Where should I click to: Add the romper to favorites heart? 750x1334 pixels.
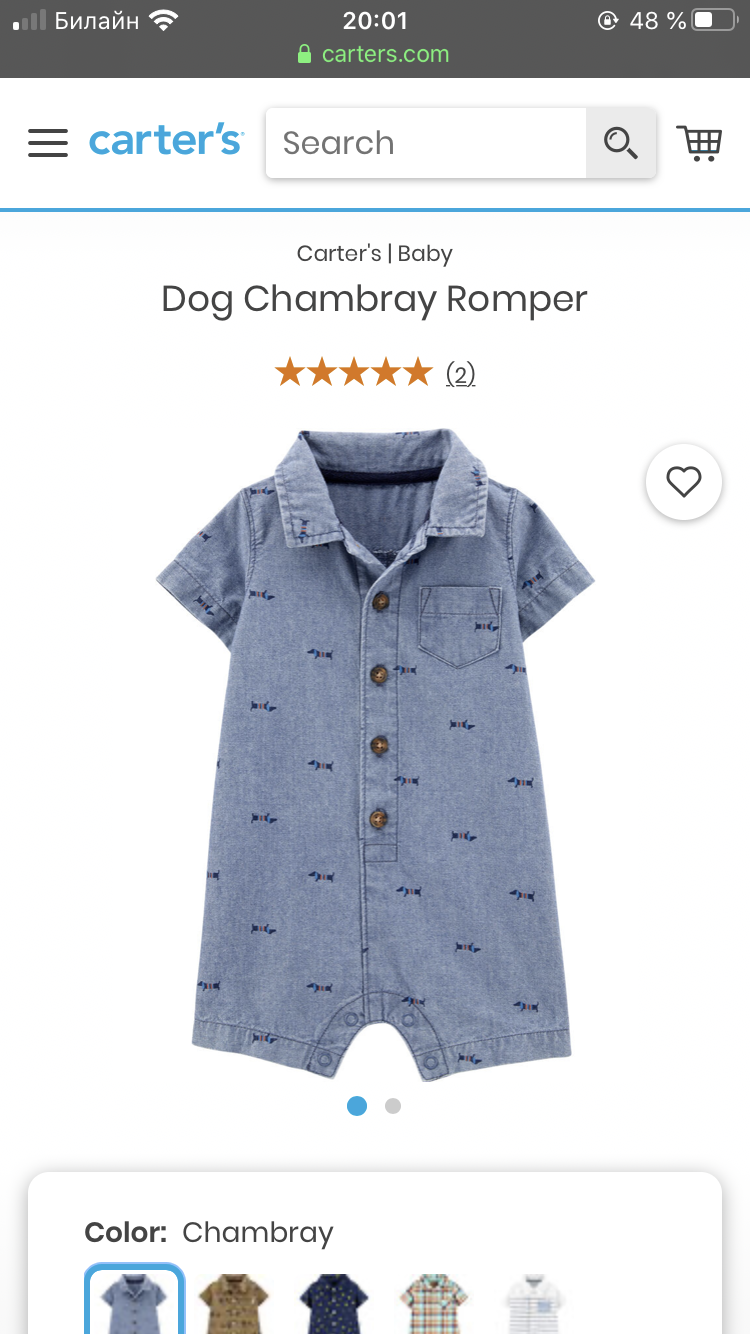pyautogui.click(x=684, y=482)
